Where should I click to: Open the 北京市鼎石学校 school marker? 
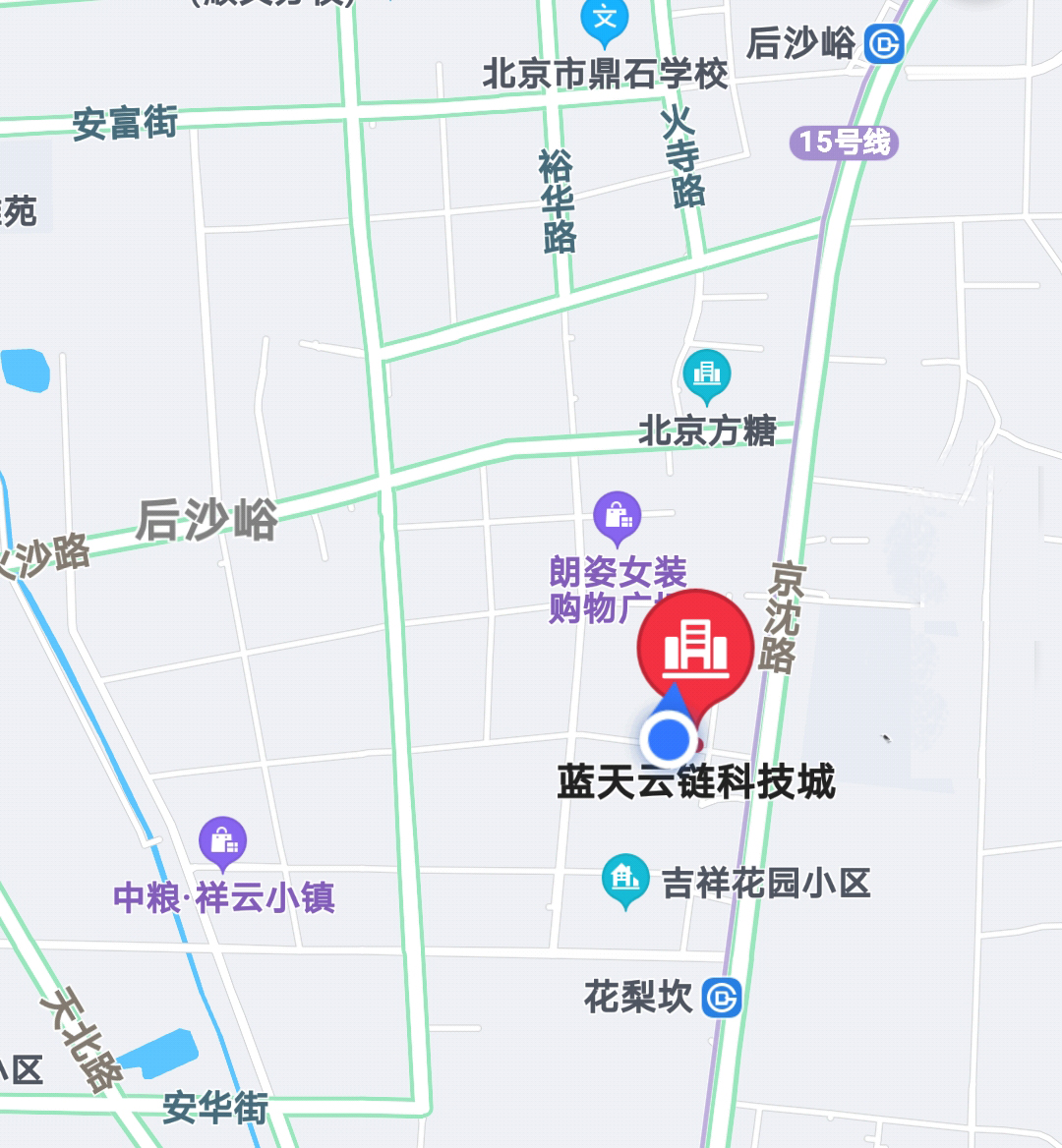(x=605, y=20)
